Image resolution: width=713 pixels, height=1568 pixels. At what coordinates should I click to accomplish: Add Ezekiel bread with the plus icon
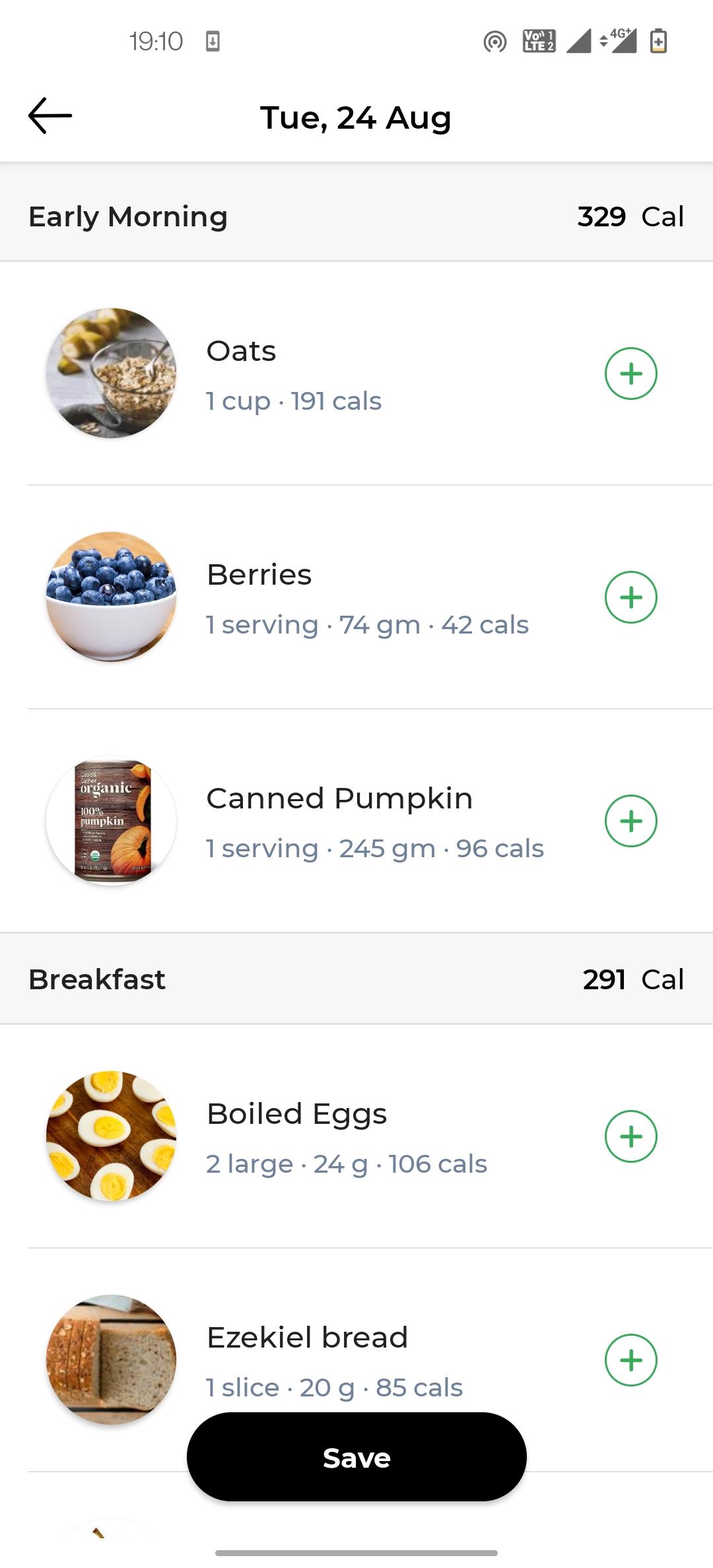pos(630,1360)
